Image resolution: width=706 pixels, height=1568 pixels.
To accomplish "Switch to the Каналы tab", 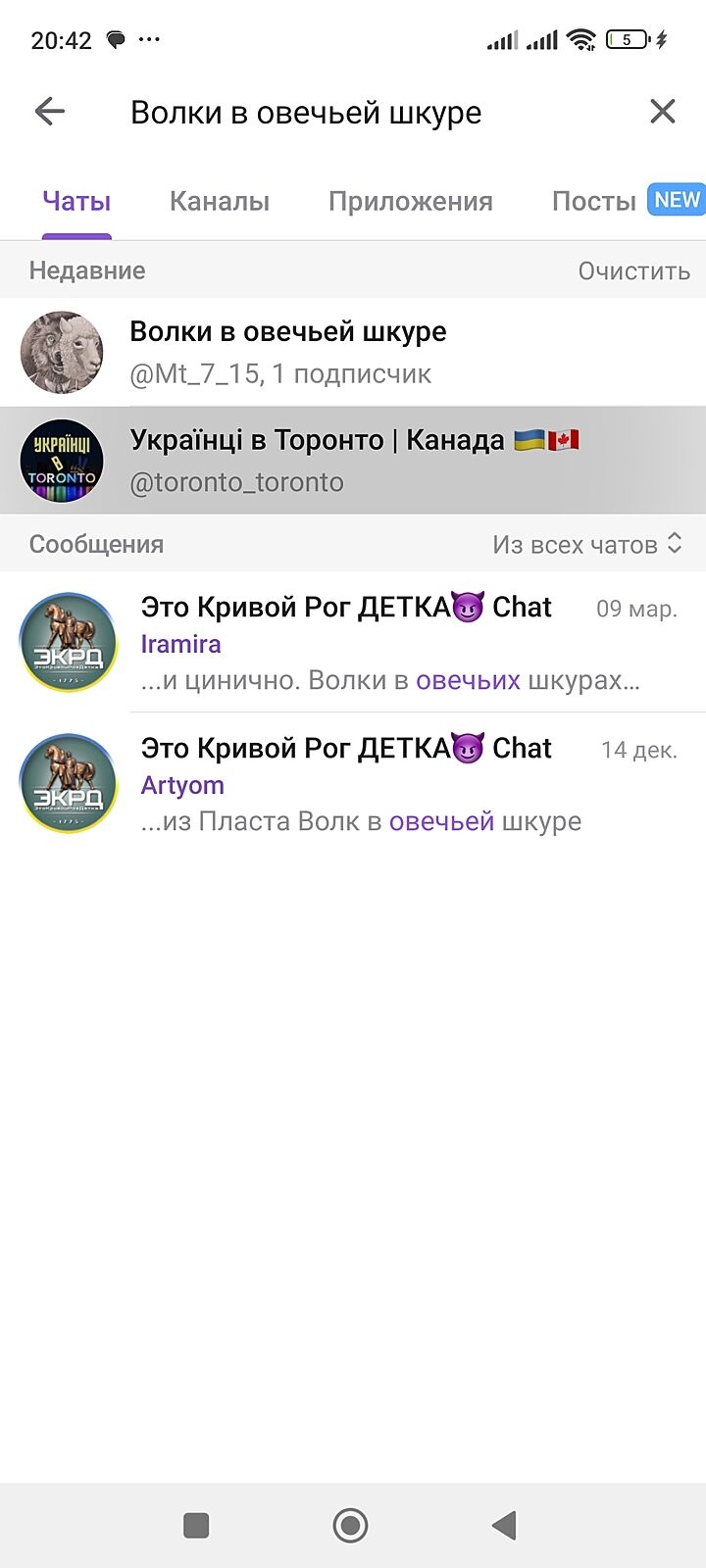I will click(x=219, y=202).
